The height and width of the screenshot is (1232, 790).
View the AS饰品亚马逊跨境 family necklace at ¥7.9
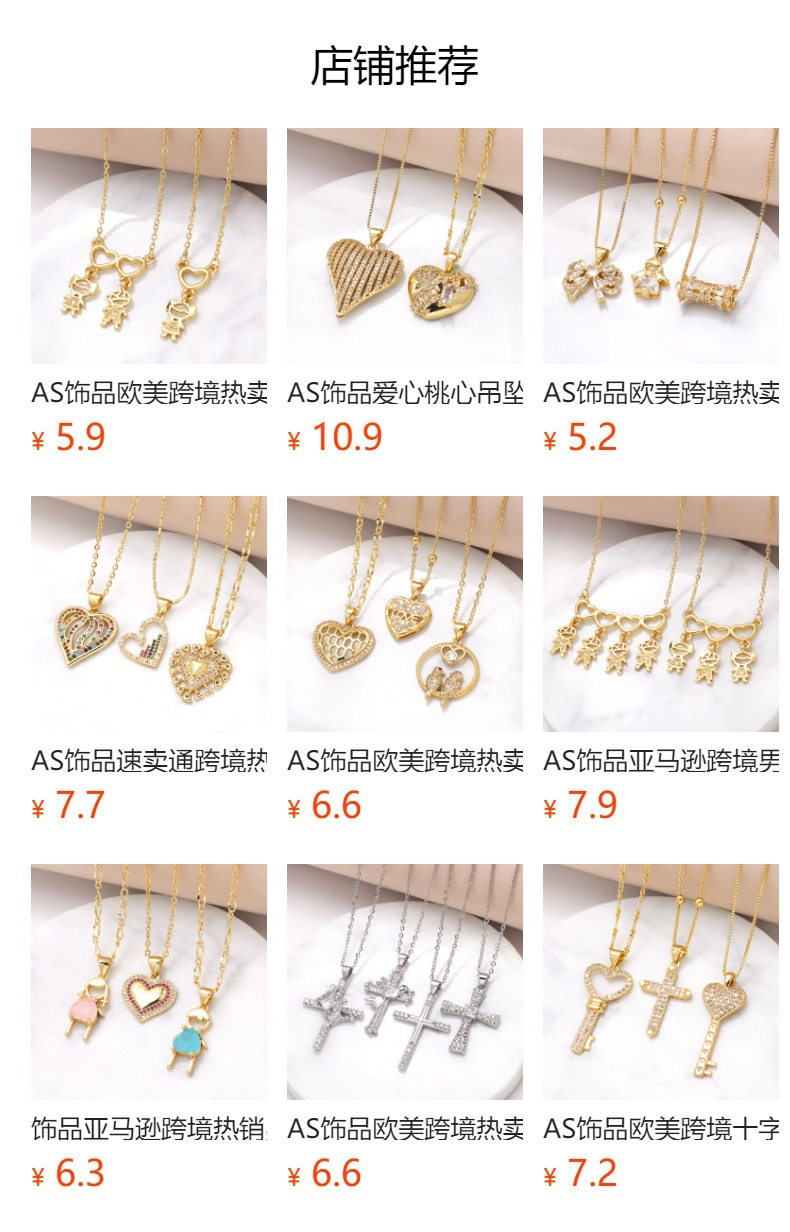[661, 614]
